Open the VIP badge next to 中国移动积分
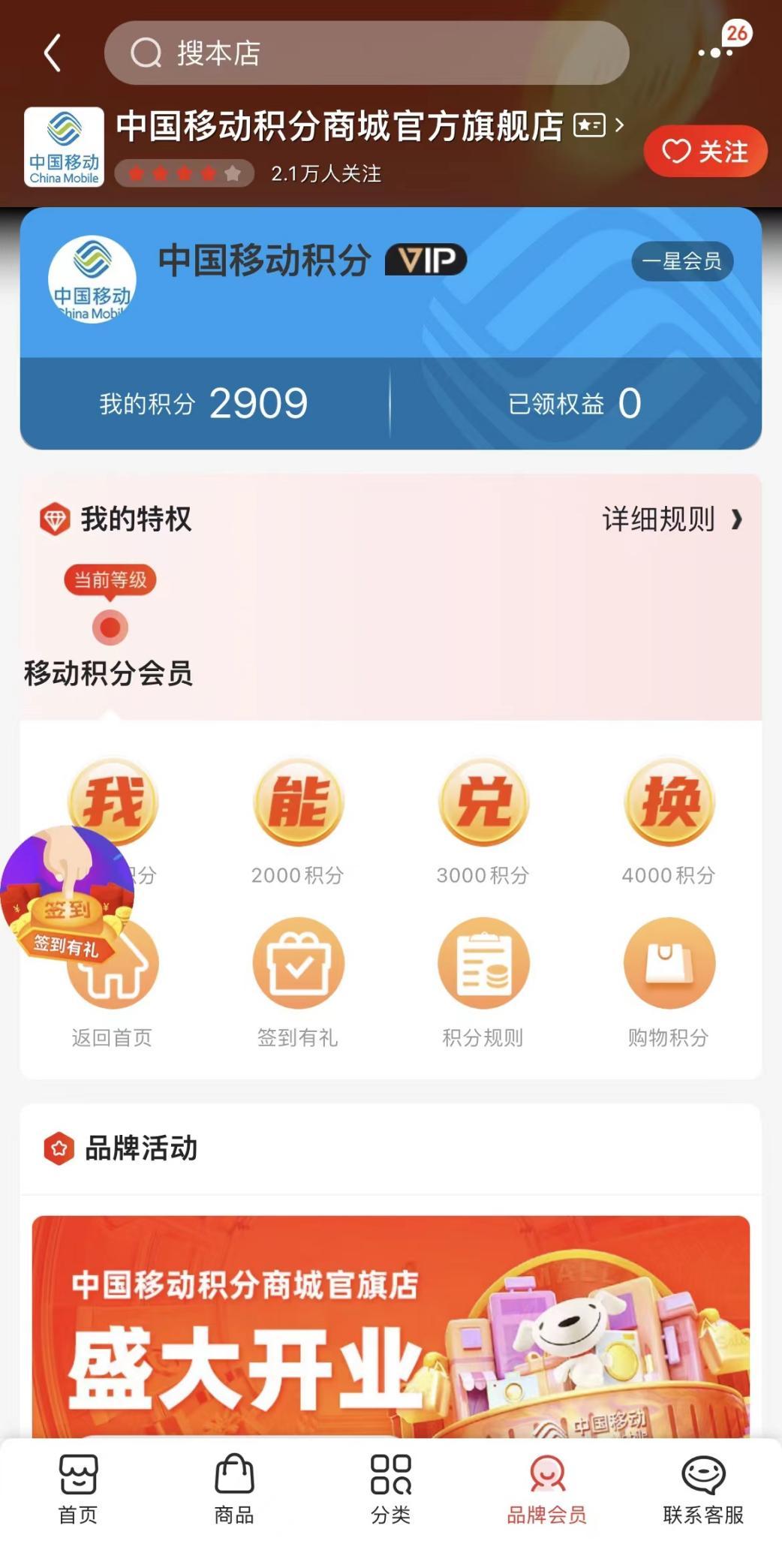782x1568 pixels. (425, 260)
